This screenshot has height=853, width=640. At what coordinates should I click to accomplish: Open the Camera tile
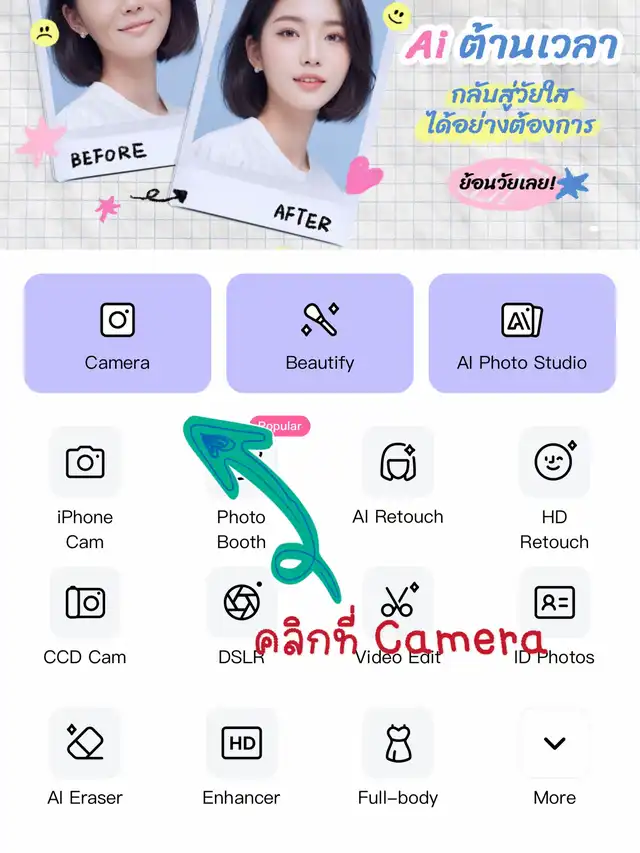[118, 333]
